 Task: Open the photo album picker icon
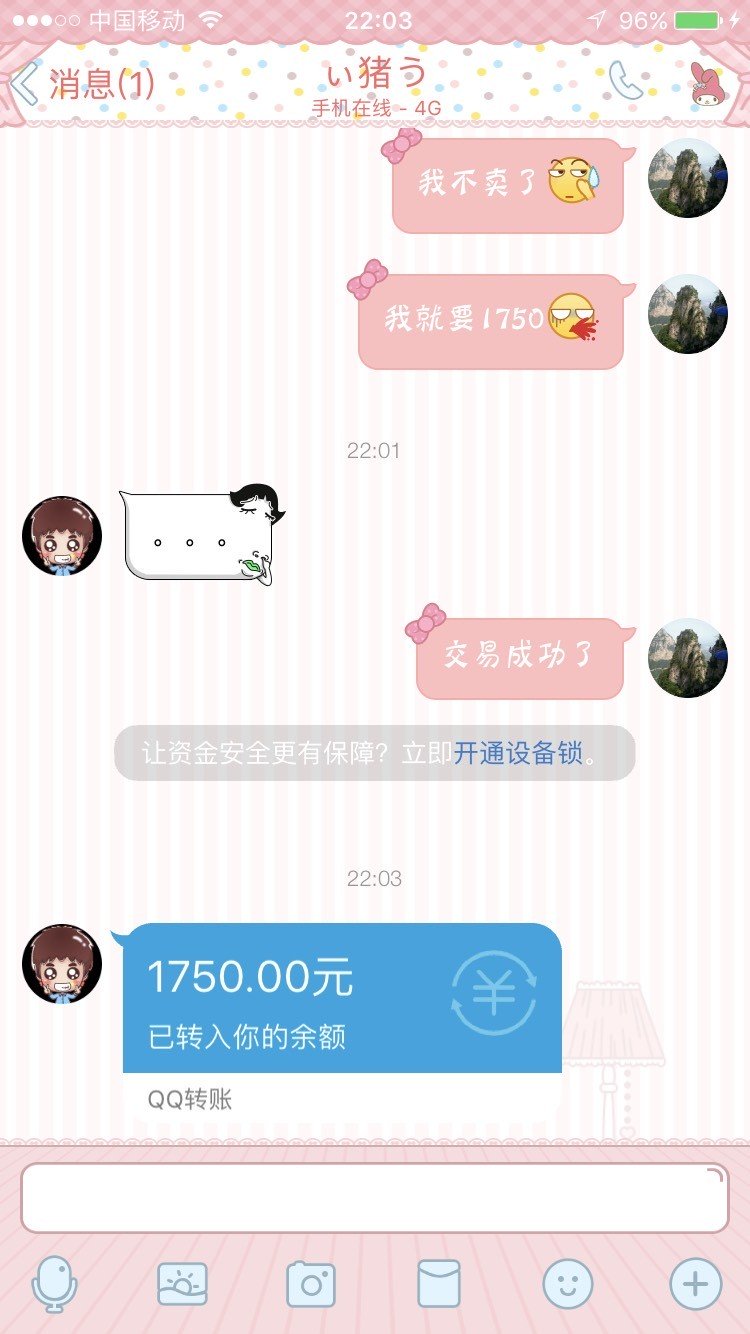[x=185, y=1286]
